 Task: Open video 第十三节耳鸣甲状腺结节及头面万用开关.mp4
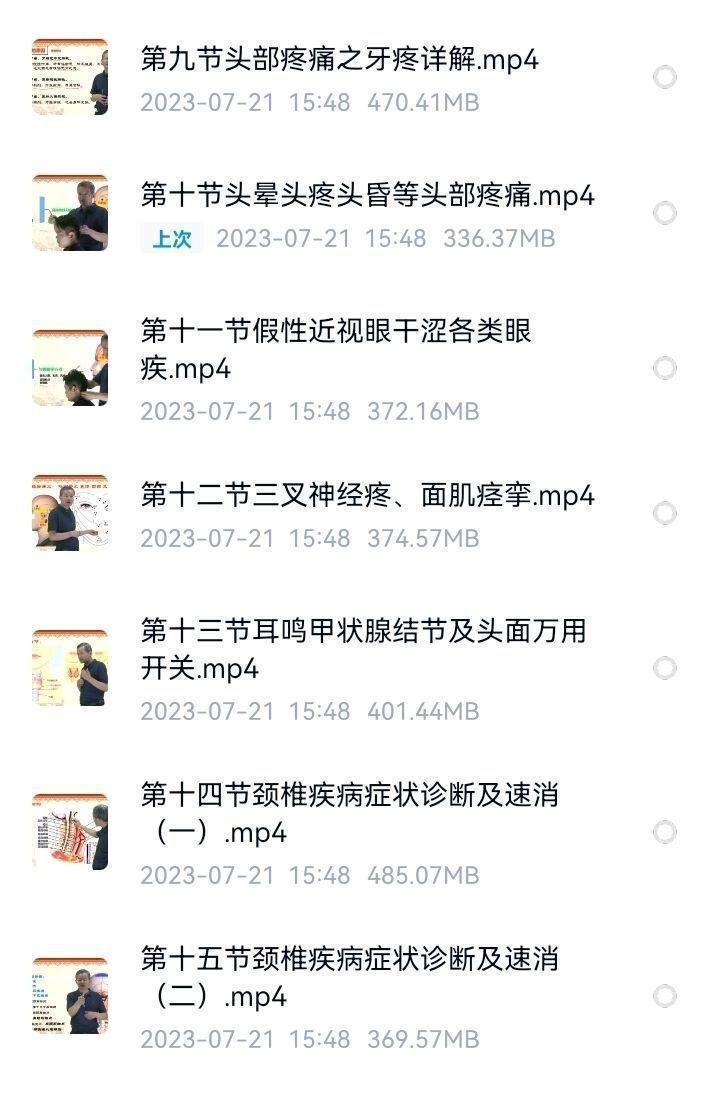(362, 649)
